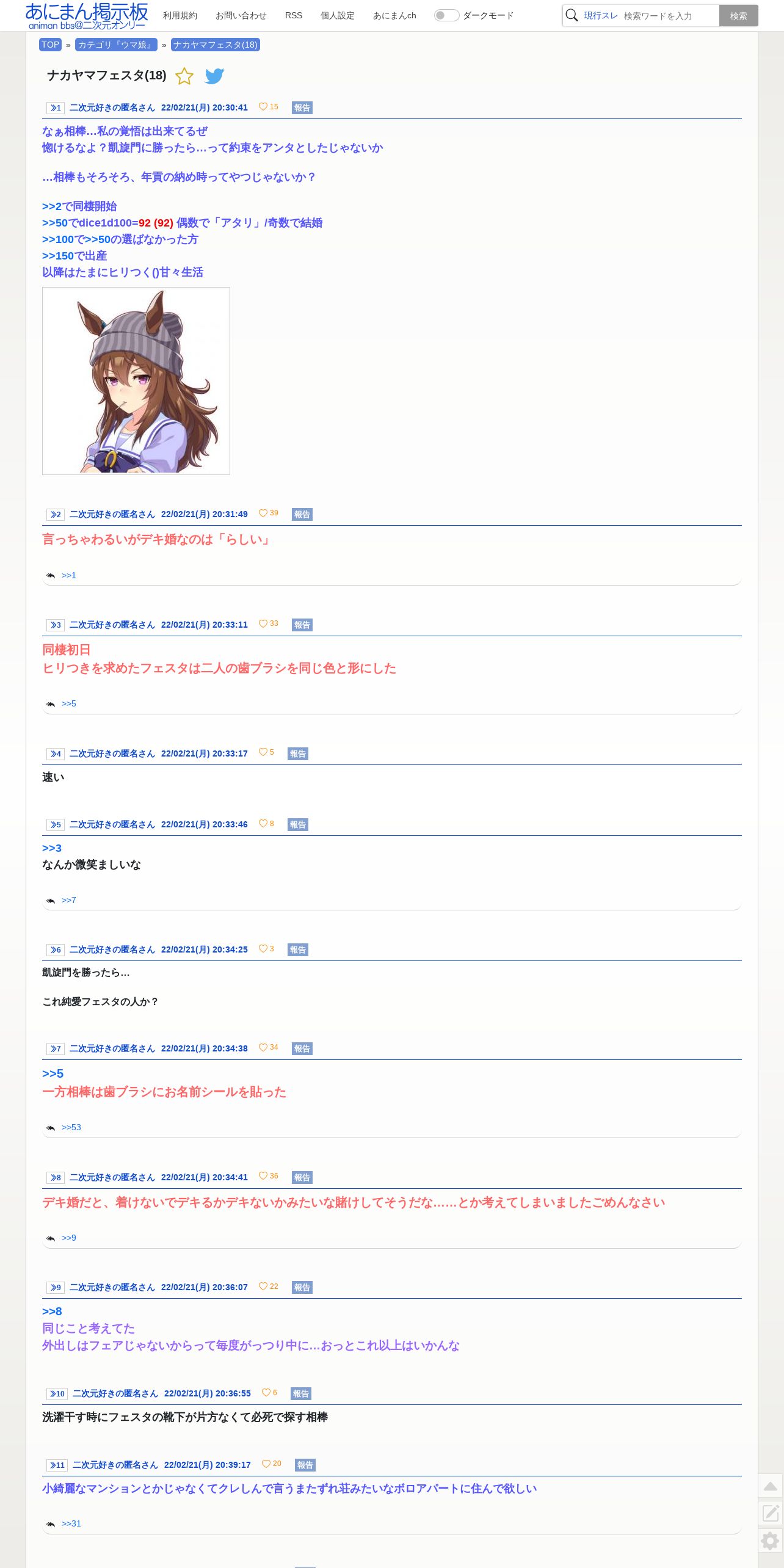The image size is (784, 1568).
Task: Open the 利用規約 terms link
Action: pyautogui.click(x=180, y=15)
